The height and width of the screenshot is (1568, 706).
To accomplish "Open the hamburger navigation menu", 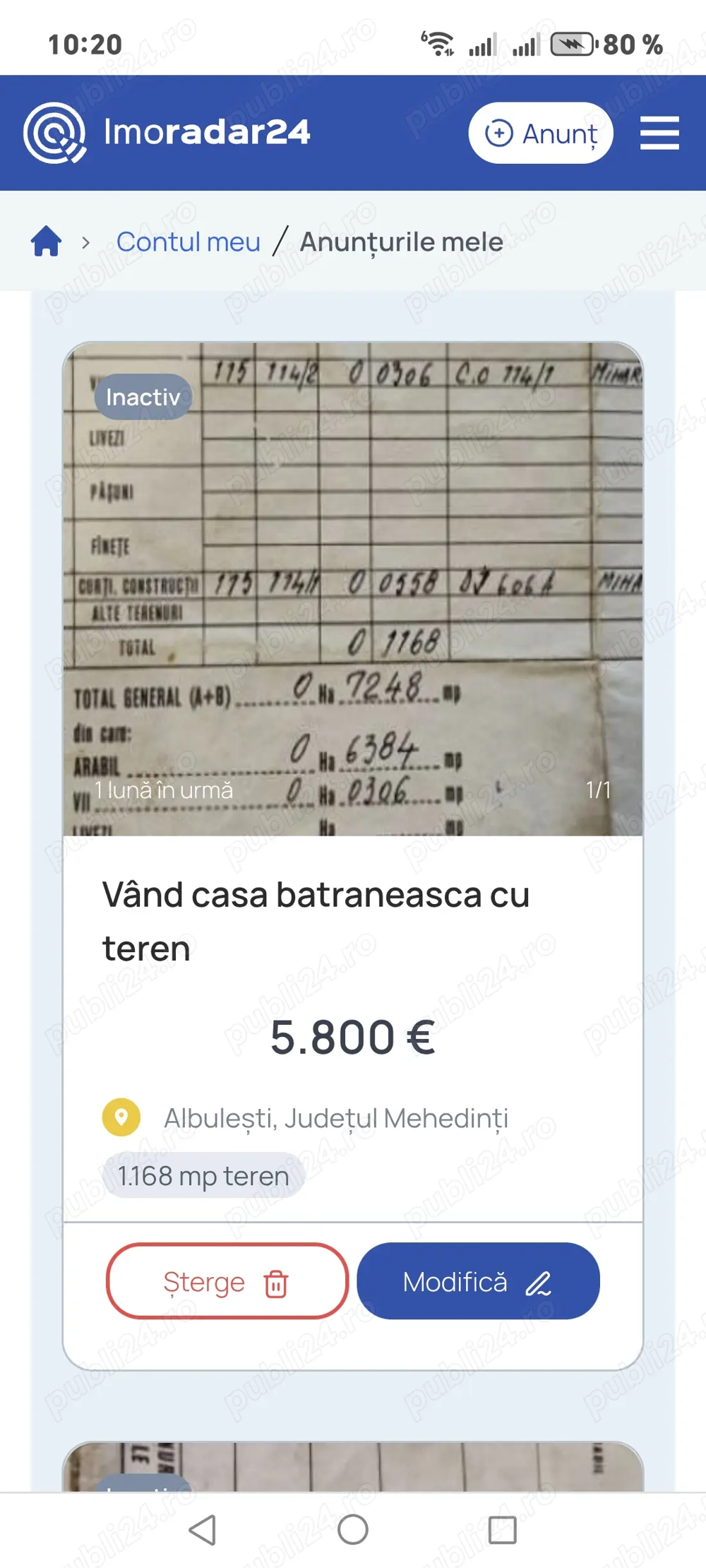I will click(x=659, y=133).
